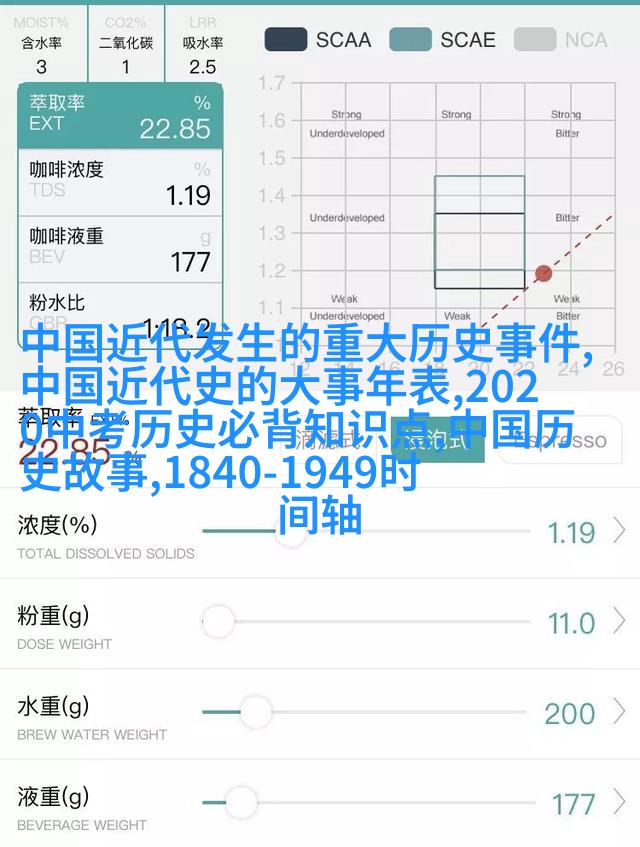Open the chevron next to 11.0
This screenshot has height=847, width=640.
click(x=620, y=622)
